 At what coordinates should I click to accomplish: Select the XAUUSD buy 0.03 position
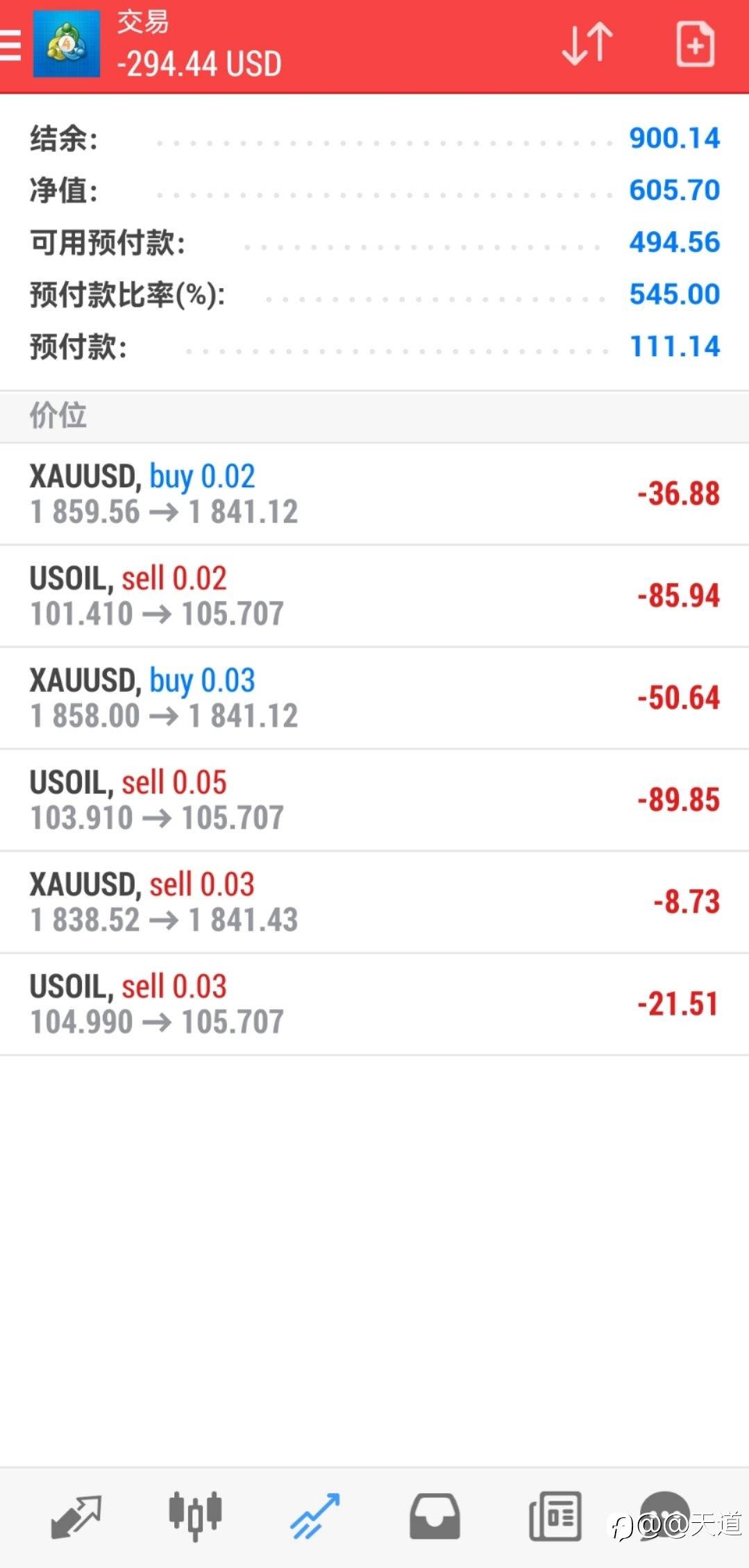[374, 698]
